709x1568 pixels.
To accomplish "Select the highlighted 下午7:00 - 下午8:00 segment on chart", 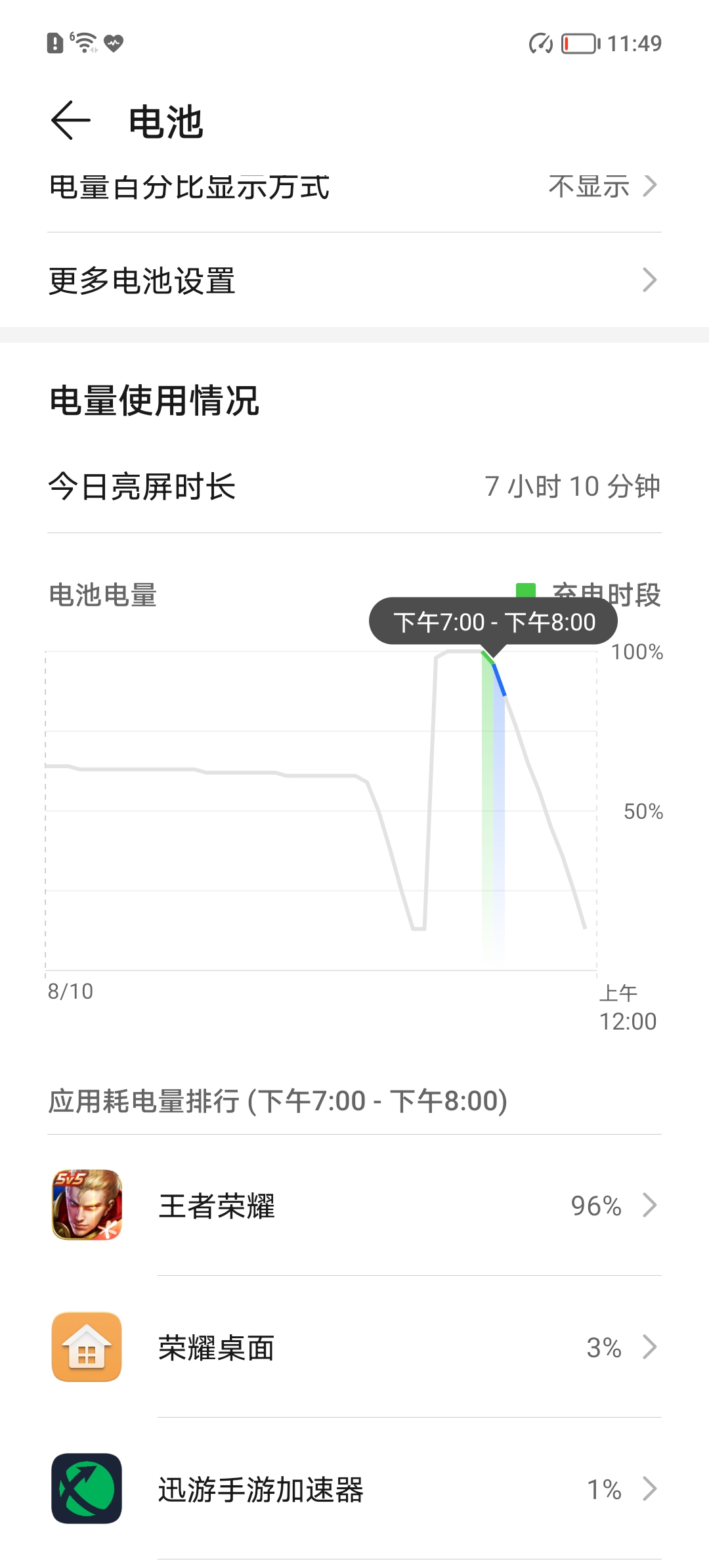I will point(493,808).
